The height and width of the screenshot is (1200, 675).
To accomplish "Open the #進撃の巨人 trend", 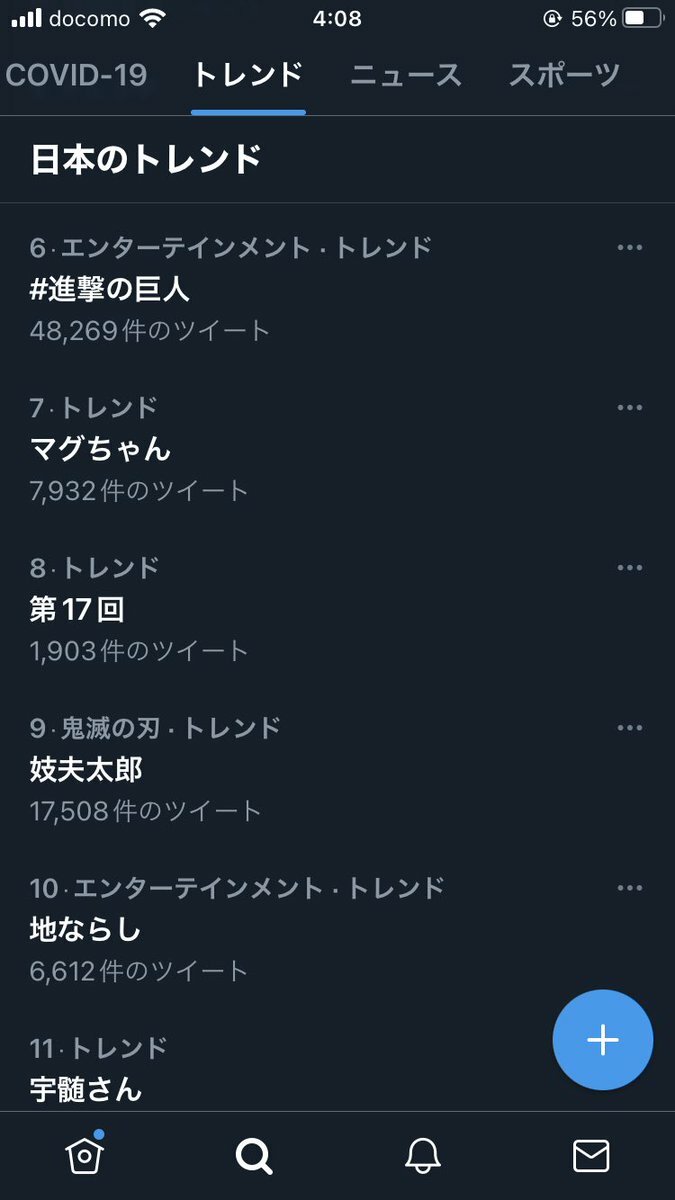I will click(x=110, y=290).
